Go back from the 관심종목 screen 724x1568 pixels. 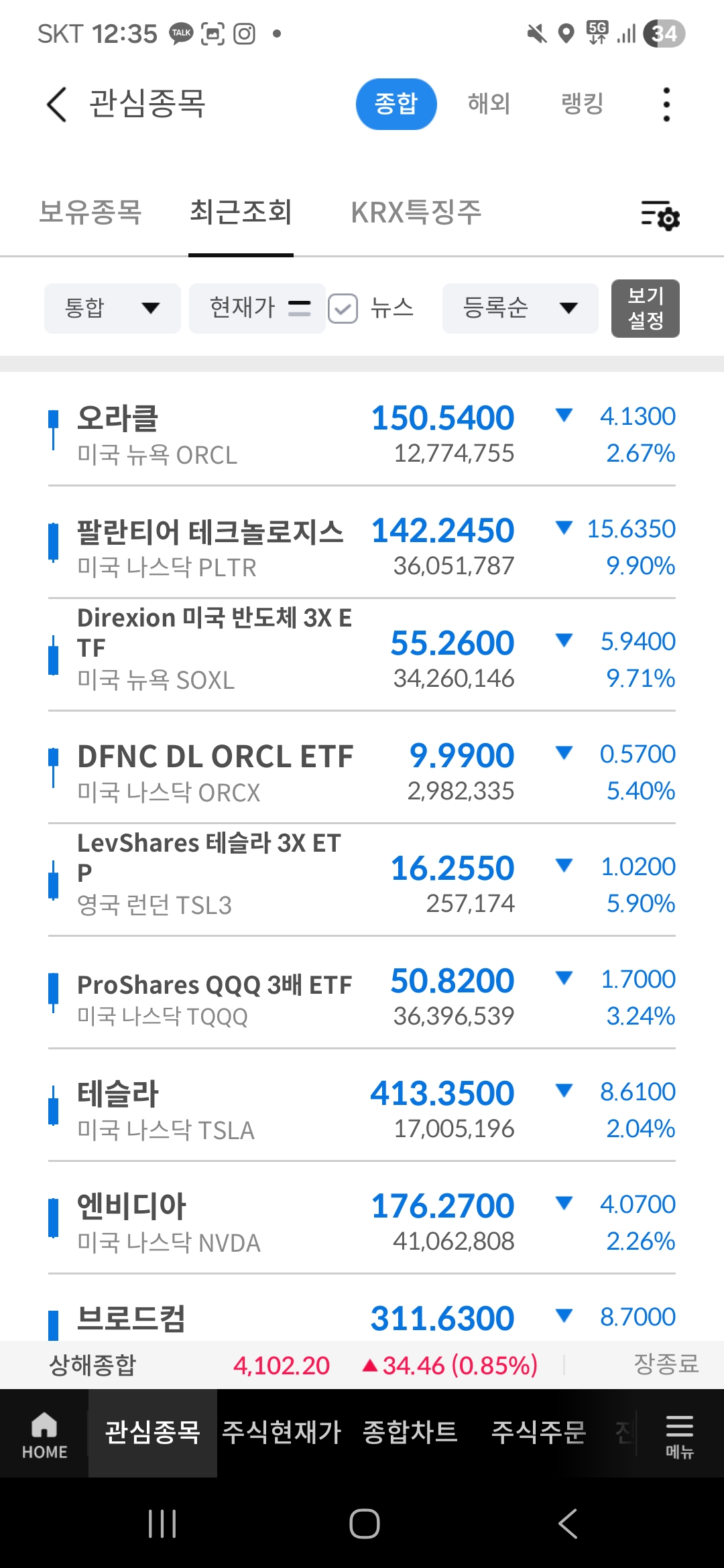tap(57, 105)
